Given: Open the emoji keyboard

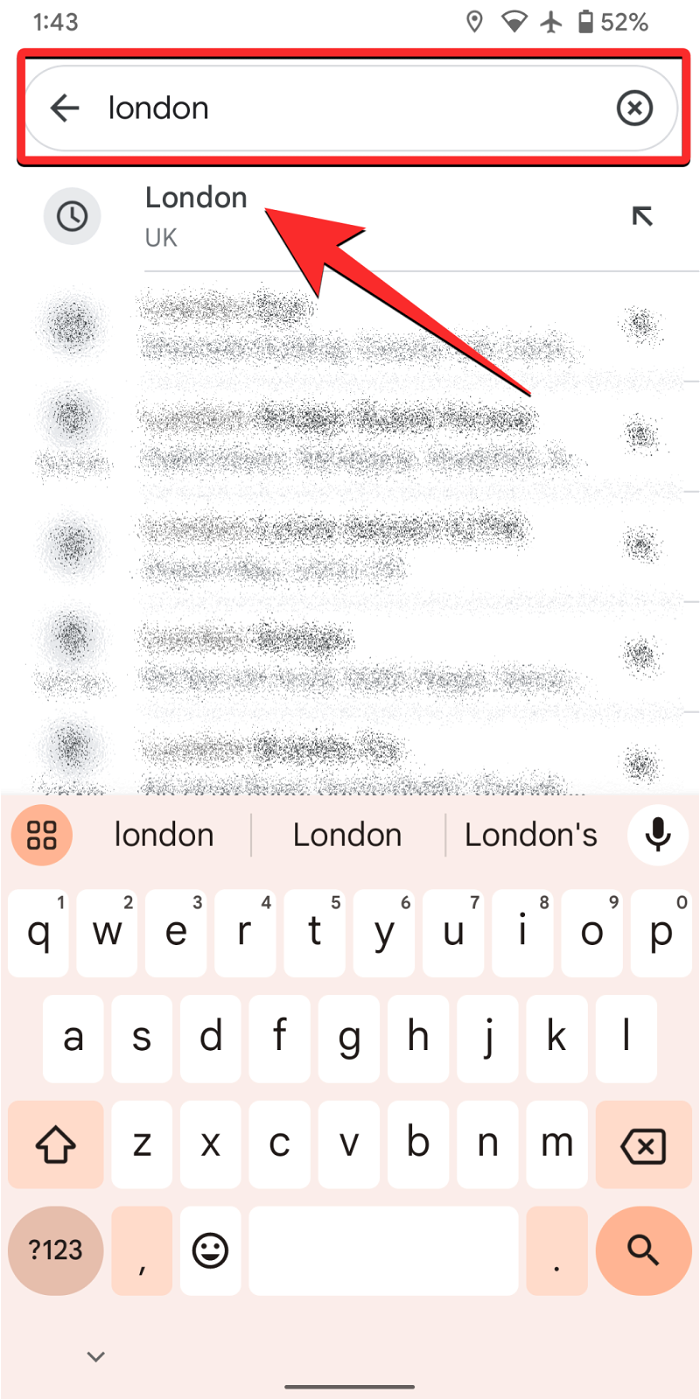Looking at the screenshot, I should (210, 1249).
